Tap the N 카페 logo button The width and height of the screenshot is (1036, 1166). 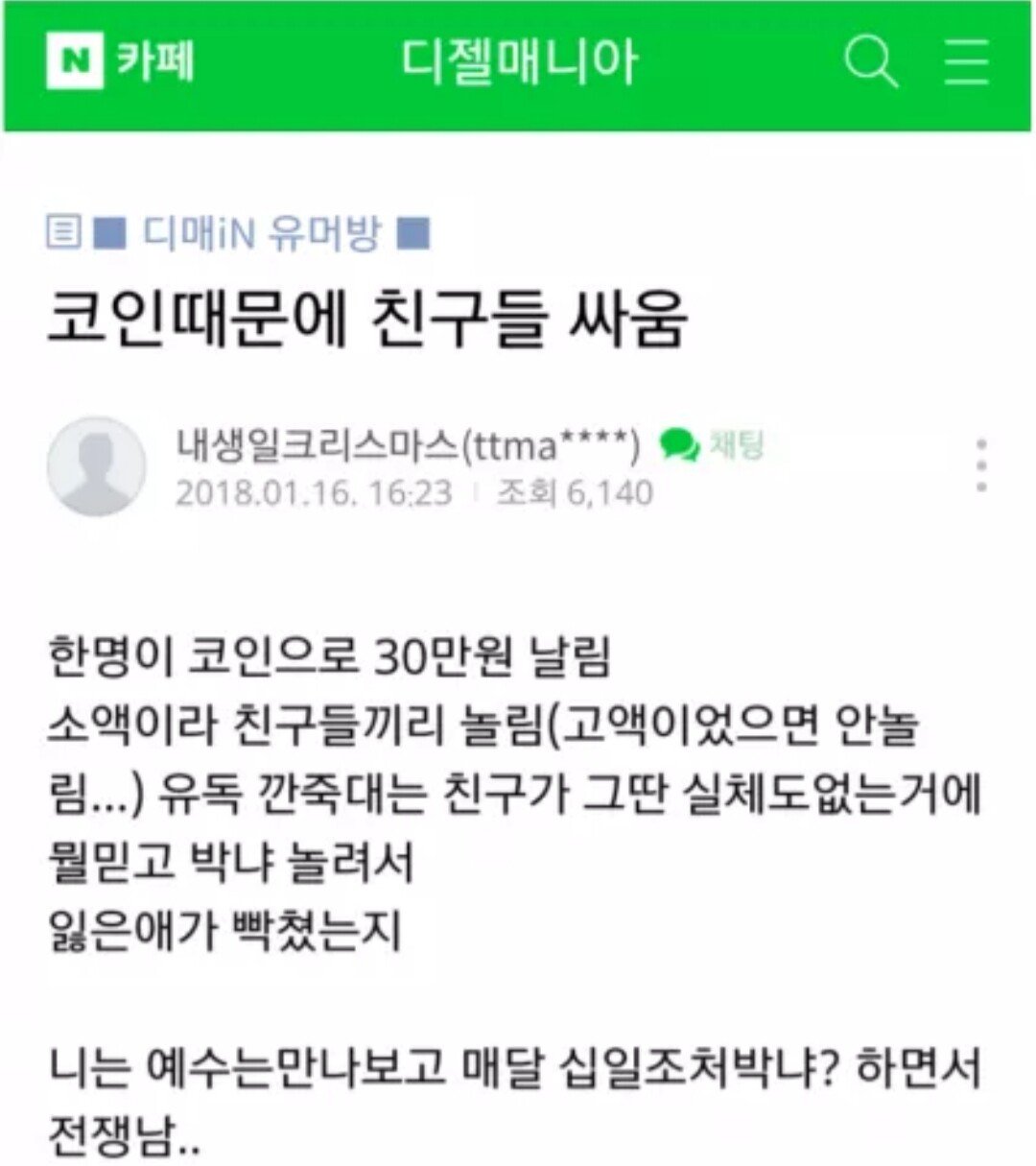tap(121, 62)
